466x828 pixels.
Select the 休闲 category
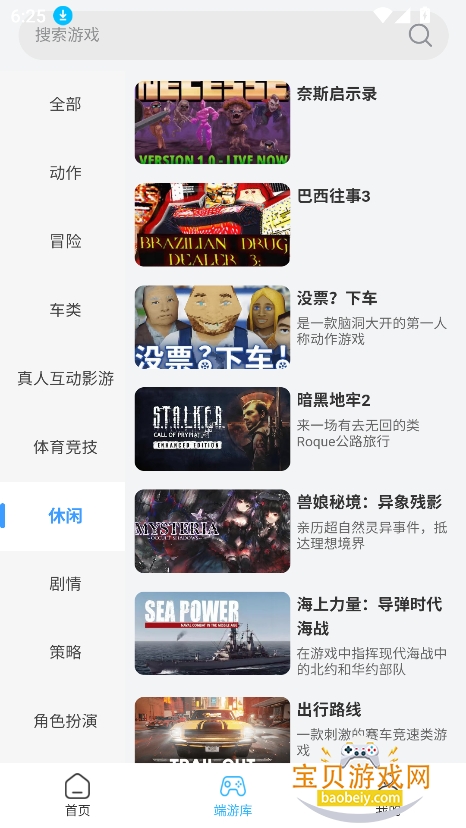tap(65, 516)
